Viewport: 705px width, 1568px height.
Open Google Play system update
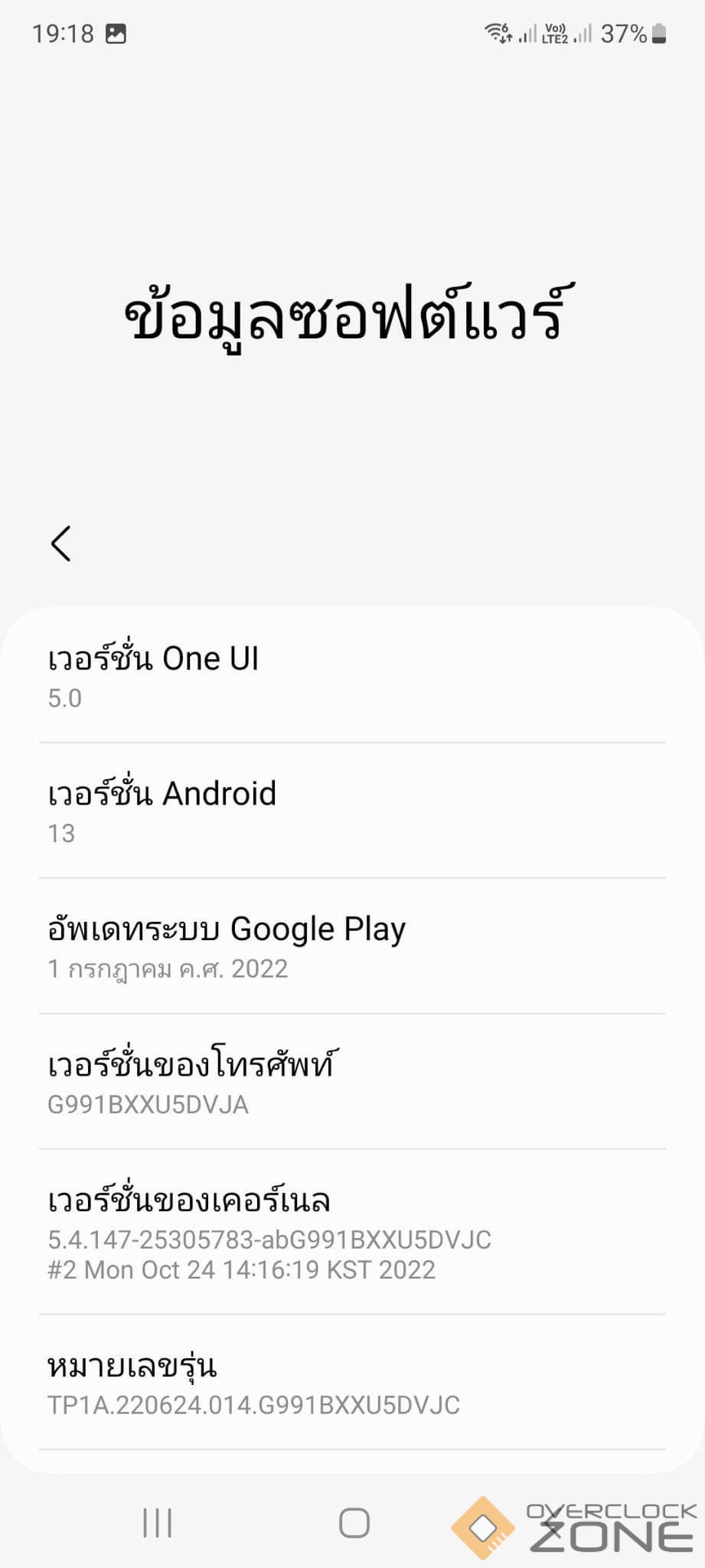[x=352, y=946]
